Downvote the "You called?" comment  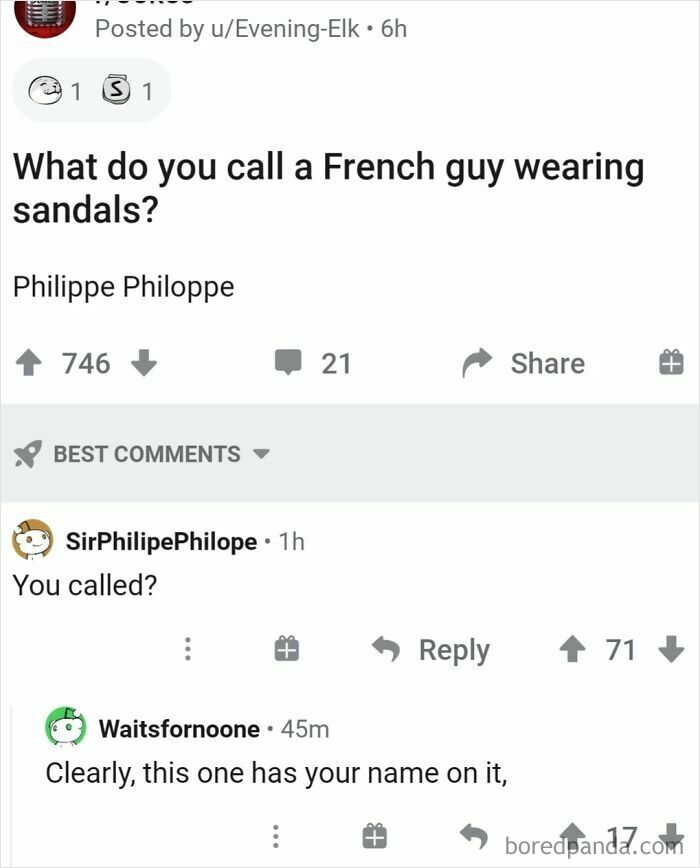670,650
